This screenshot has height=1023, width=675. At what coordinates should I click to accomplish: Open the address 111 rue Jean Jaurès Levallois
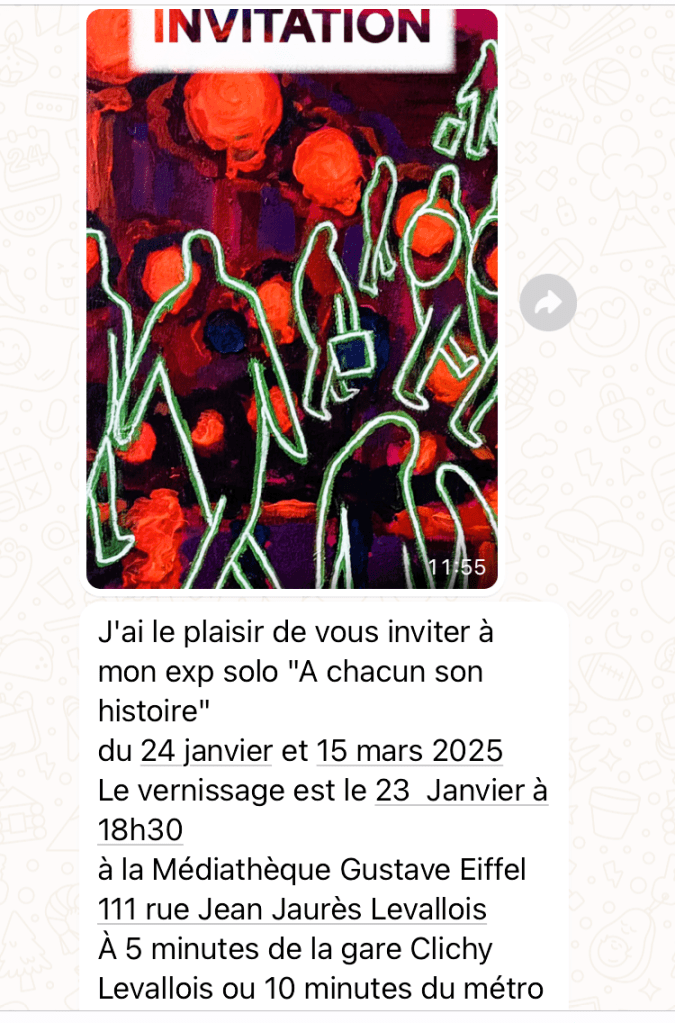(292, 910)
